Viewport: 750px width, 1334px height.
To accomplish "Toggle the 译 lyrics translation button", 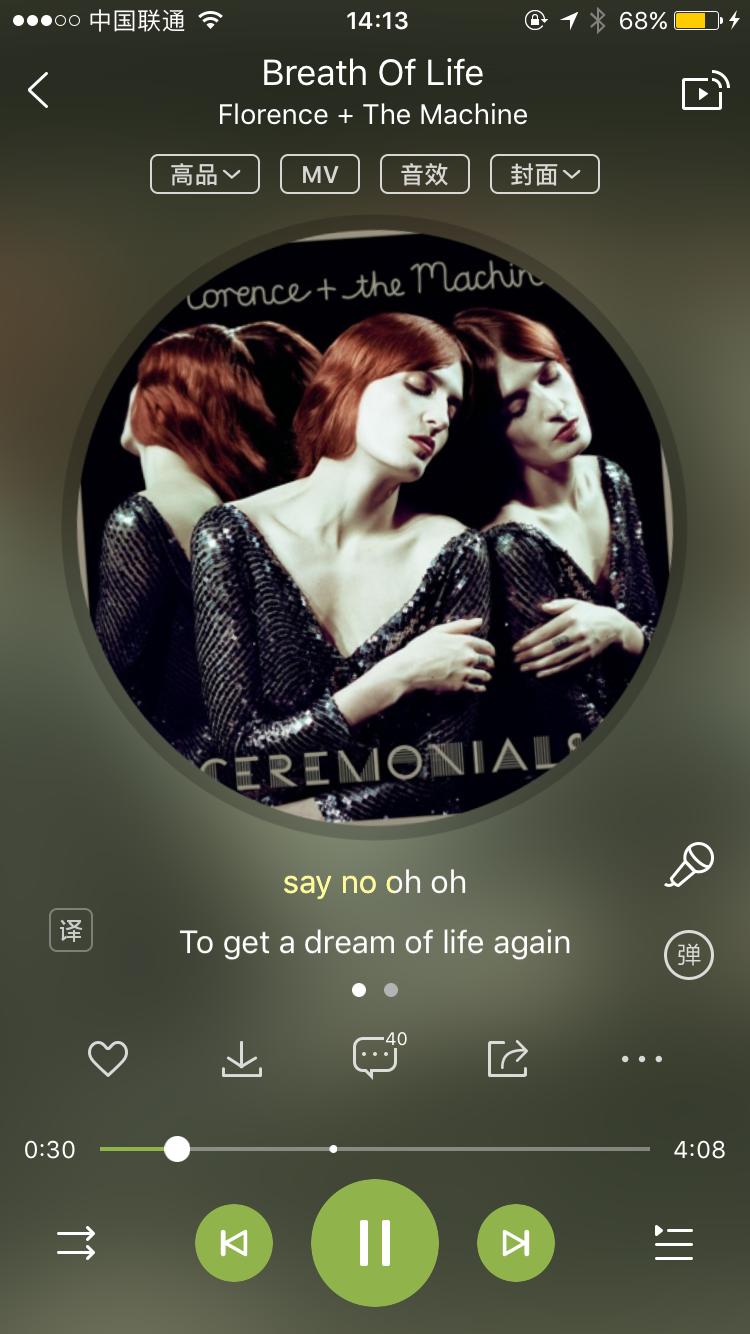I will [x=71, y=931].
